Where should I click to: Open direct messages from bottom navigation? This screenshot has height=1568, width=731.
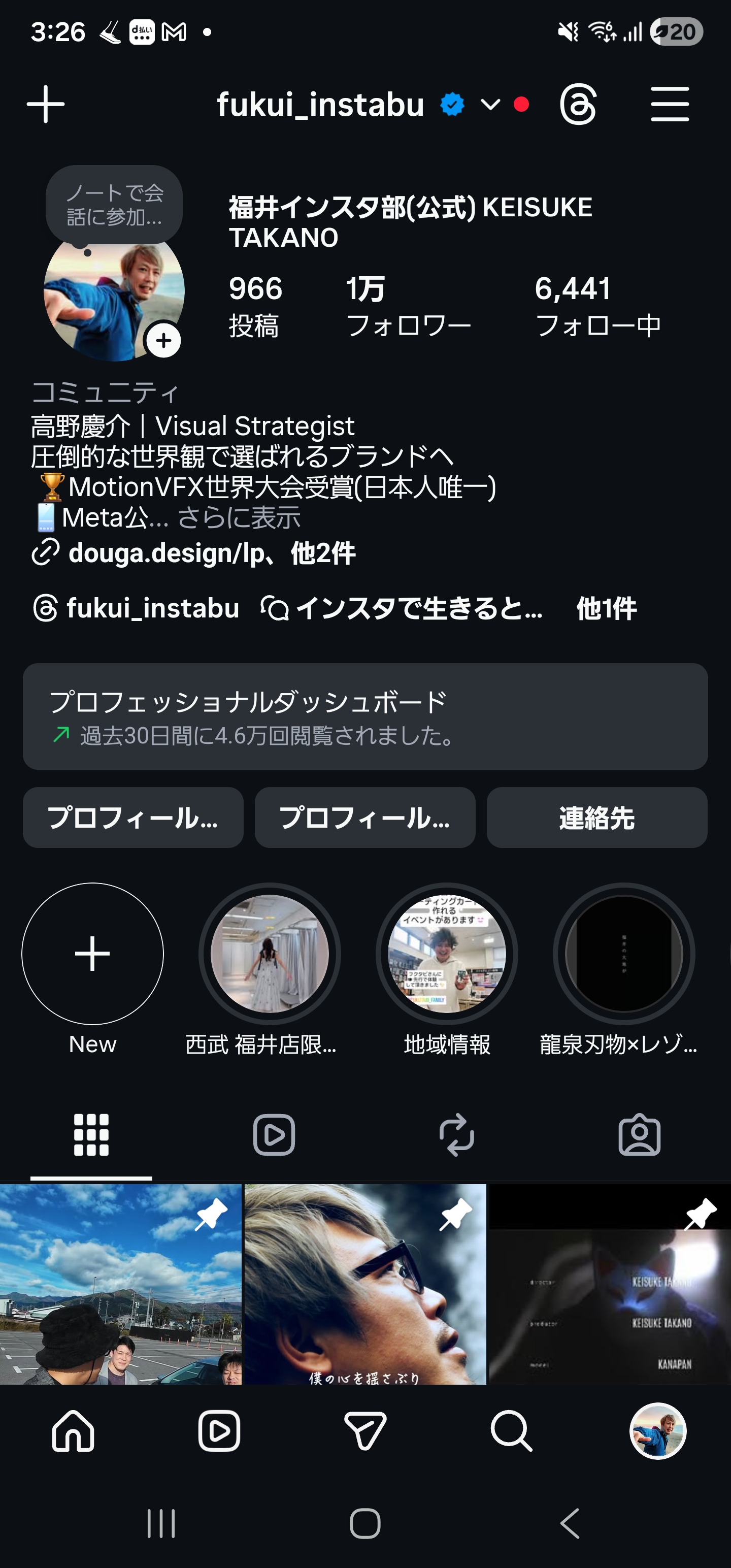(365, 1431)
